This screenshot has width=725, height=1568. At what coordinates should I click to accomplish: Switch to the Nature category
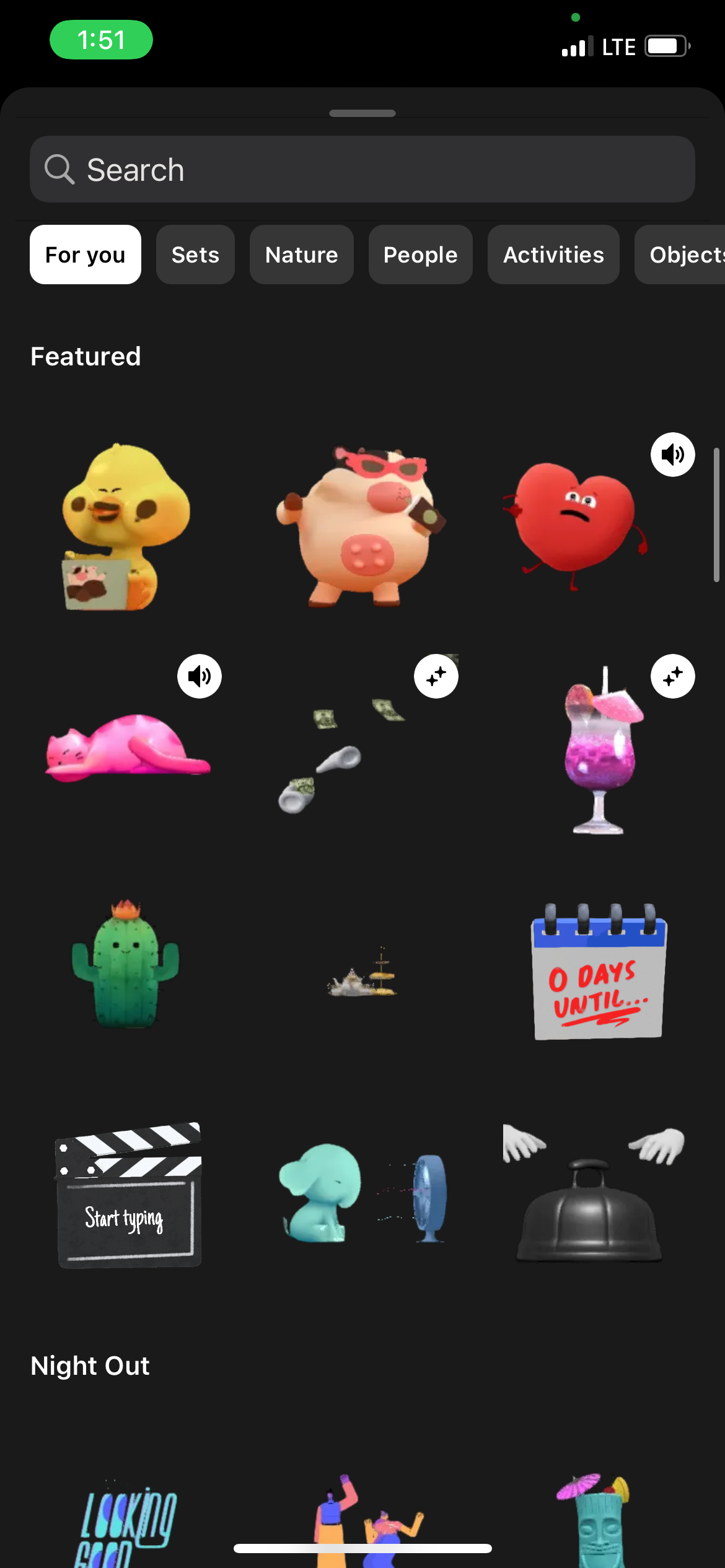(302, 255)
